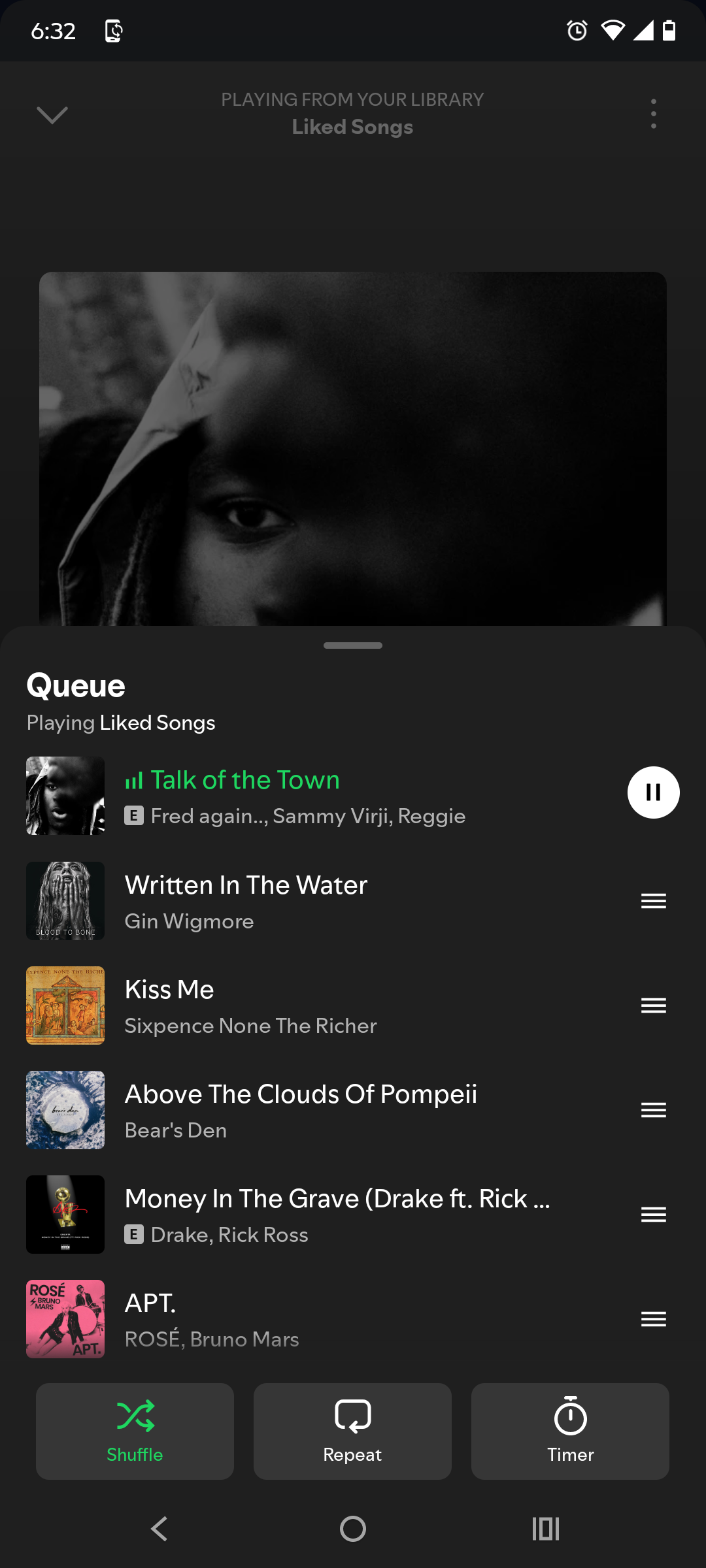
Task: Open the sleep Timer
Action: click(570, 1431)
